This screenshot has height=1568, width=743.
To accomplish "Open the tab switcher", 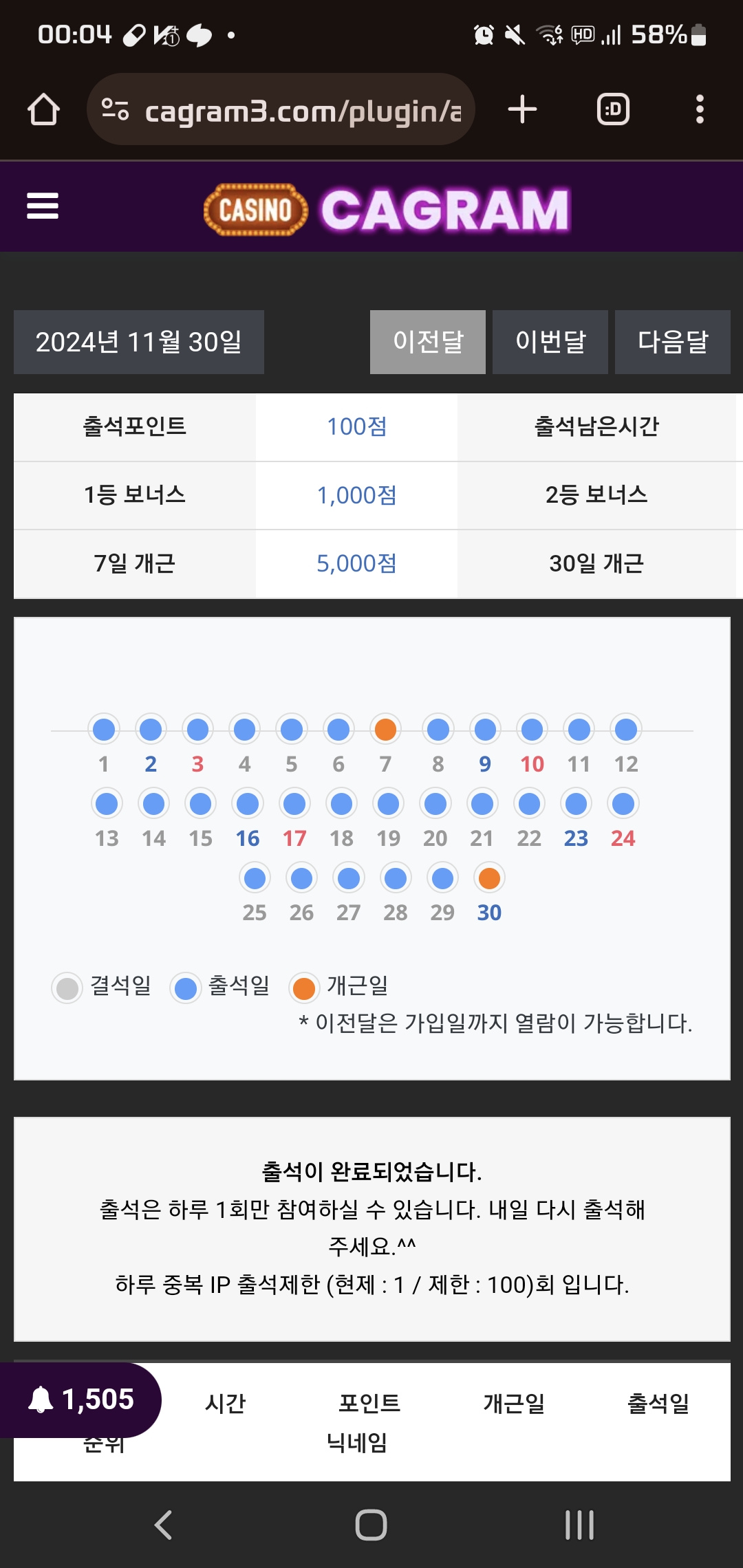I will coord(612,109).
